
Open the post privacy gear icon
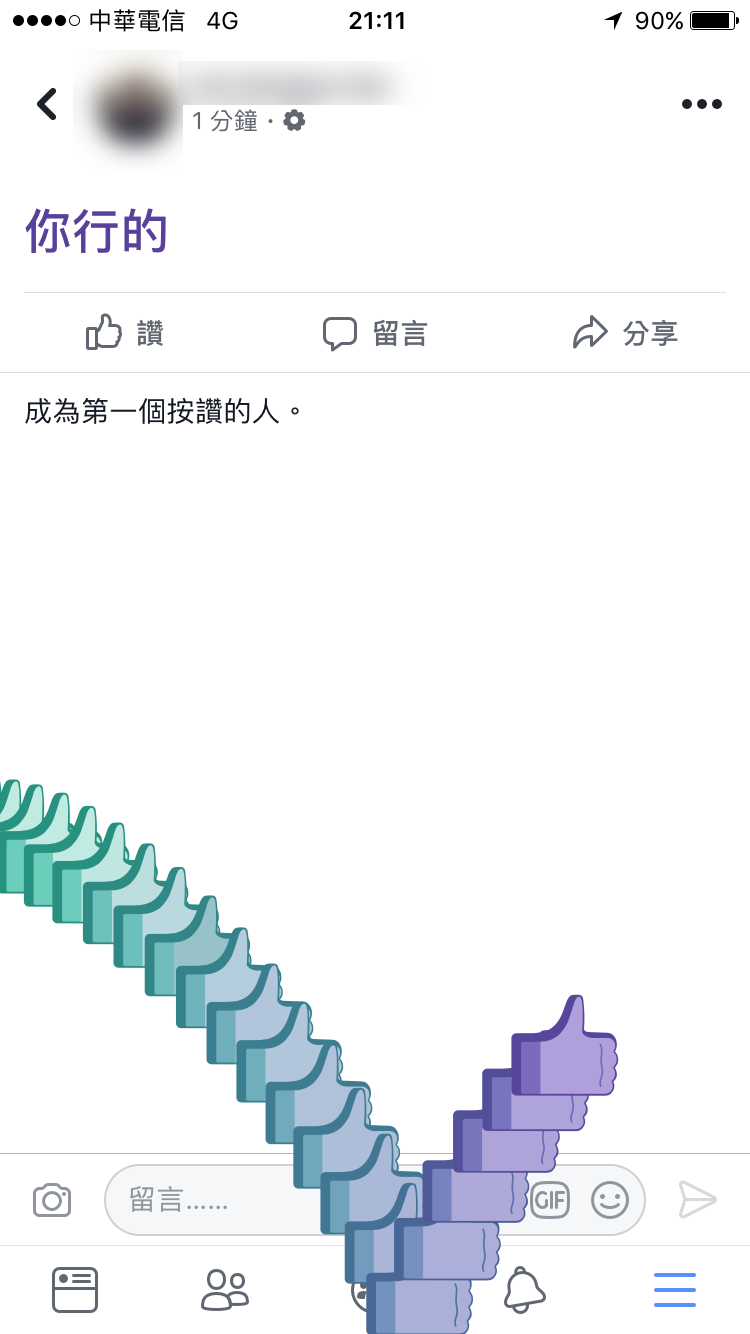coord(294,121)
